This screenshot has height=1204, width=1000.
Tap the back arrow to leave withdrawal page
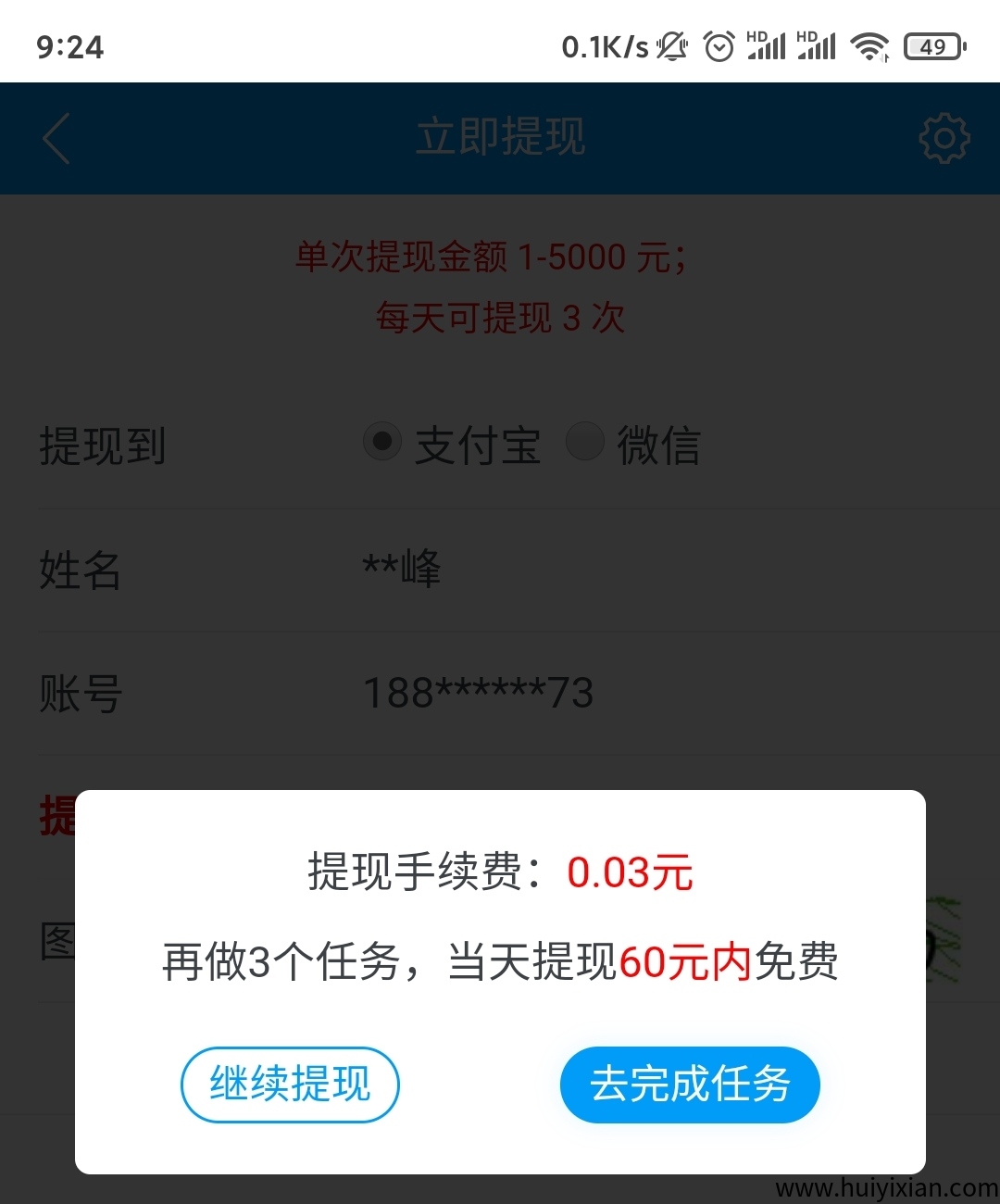55,137
